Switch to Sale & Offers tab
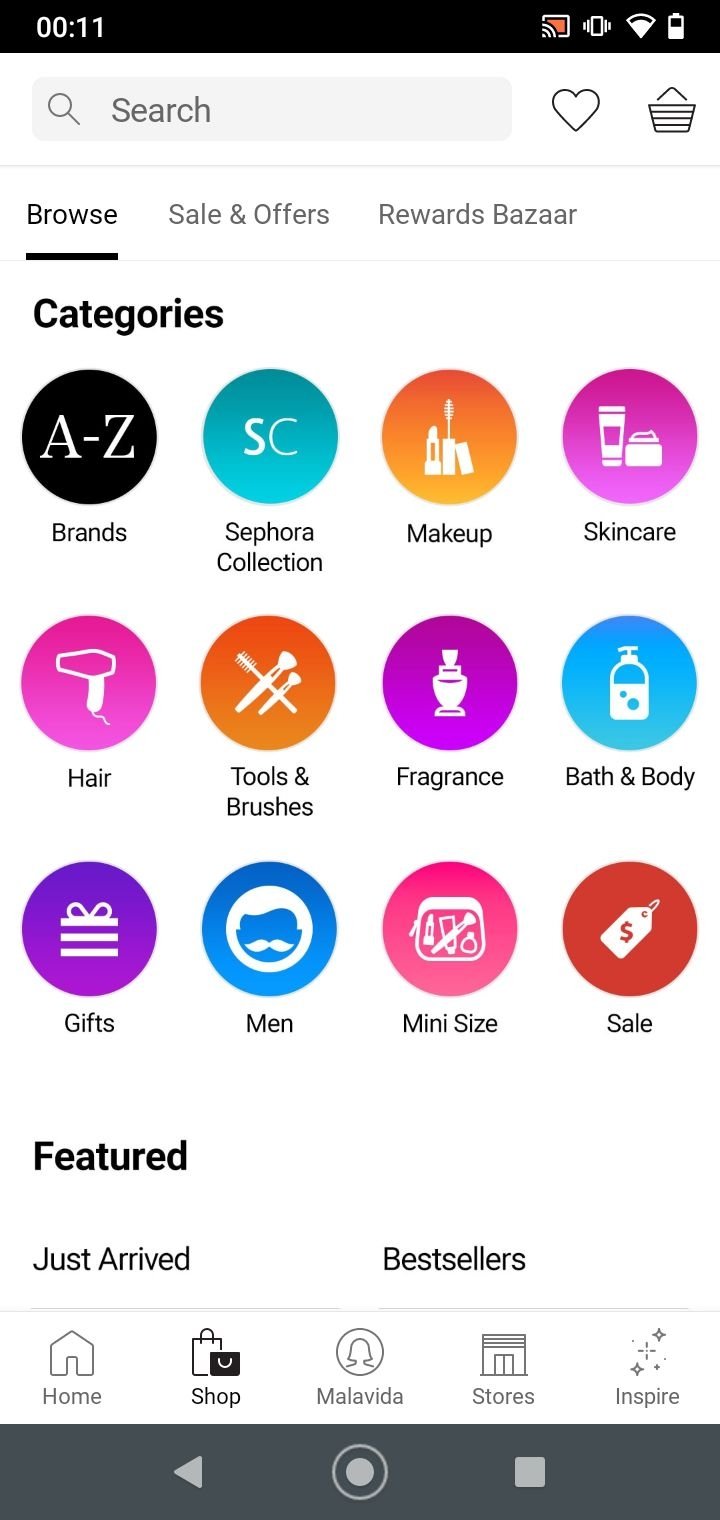This screenshot has height=1520, width=720. point(249,214)
